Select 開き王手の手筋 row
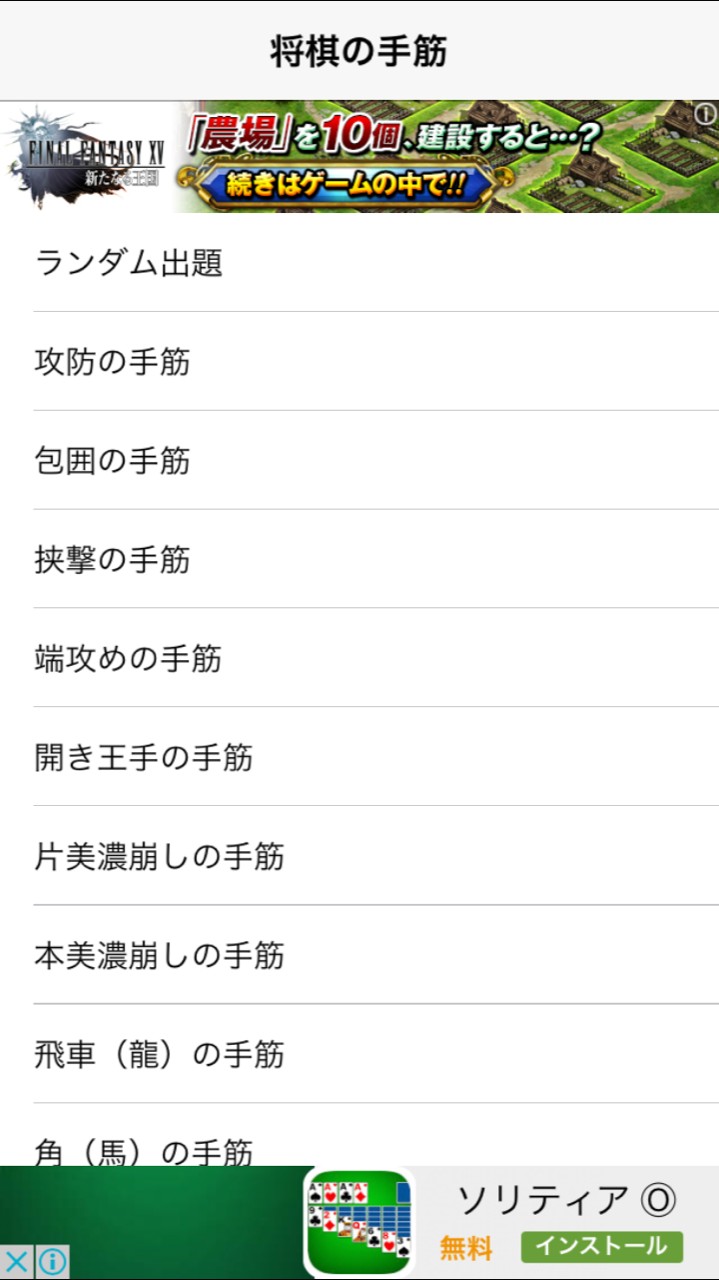This screenshot has width=719, height=1280. tap(359, 757)
